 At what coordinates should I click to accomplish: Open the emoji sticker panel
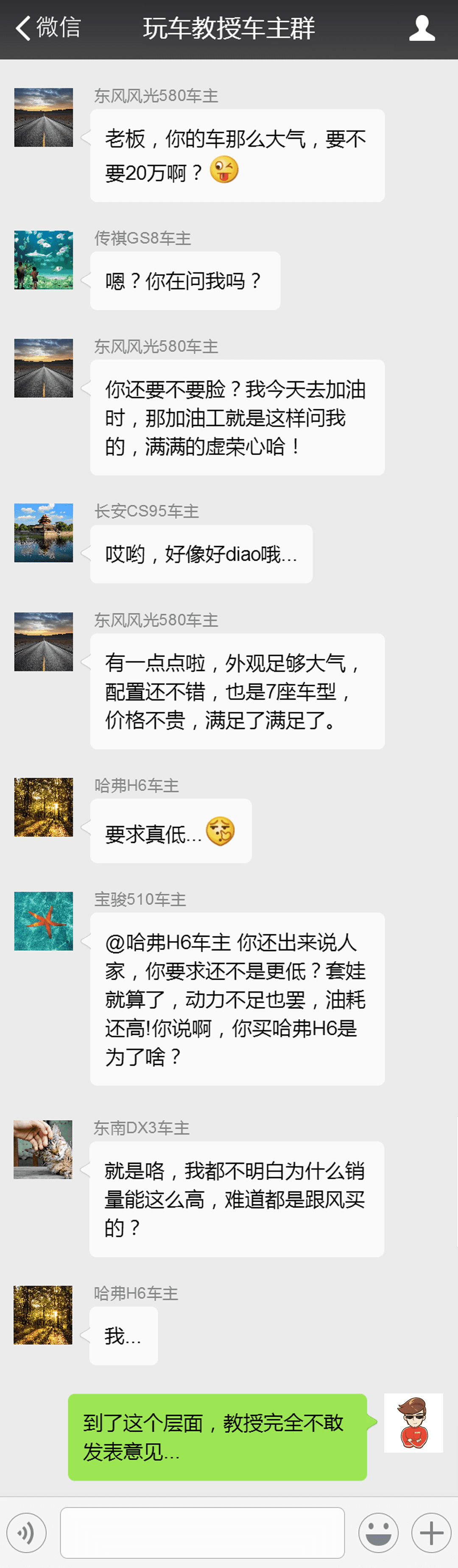point(378,1533)
